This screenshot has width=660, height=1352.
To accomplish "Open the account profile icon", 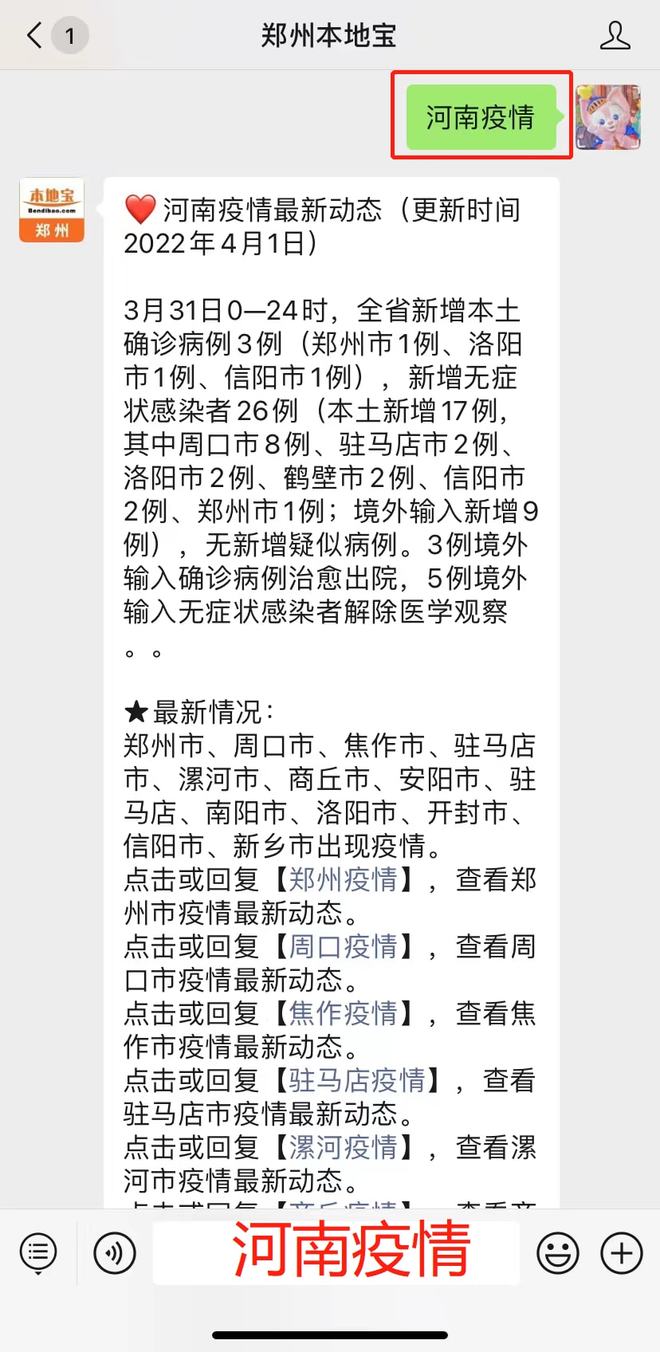I will coord(614,37).
